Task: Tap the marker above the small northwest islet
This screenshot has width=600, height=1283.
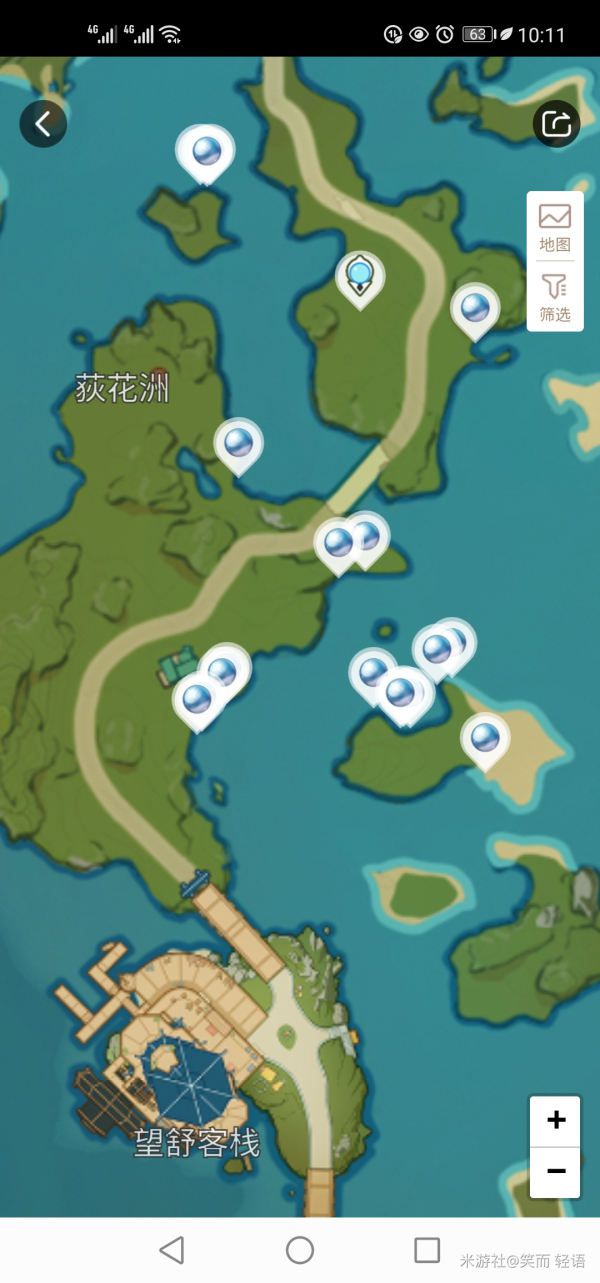Action: (206, 151)
